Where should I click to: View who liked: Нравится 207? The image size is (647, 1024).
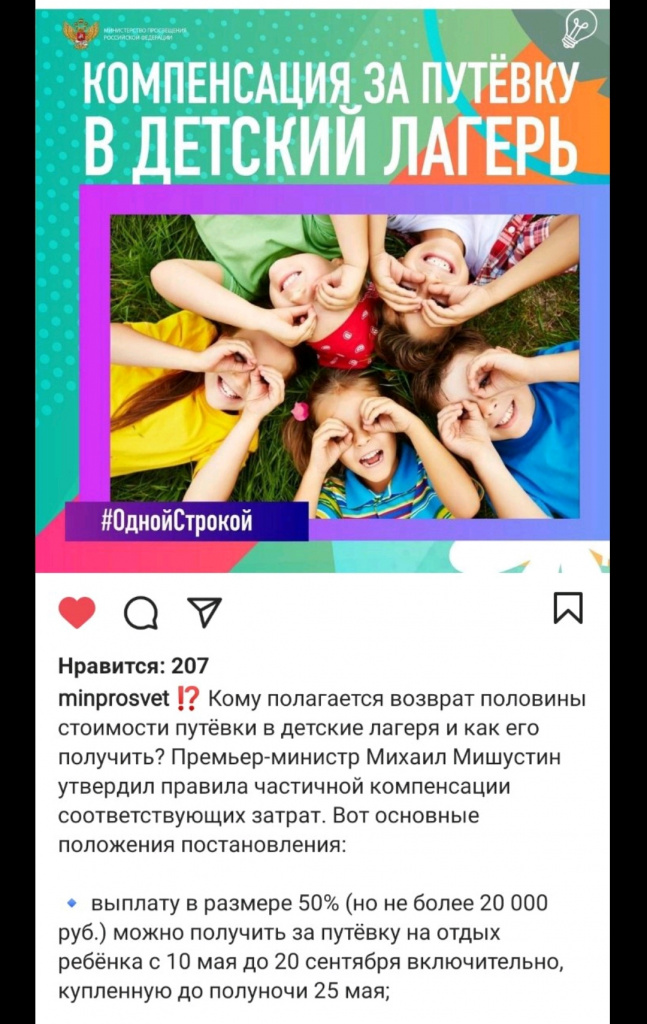click(133, 666)
